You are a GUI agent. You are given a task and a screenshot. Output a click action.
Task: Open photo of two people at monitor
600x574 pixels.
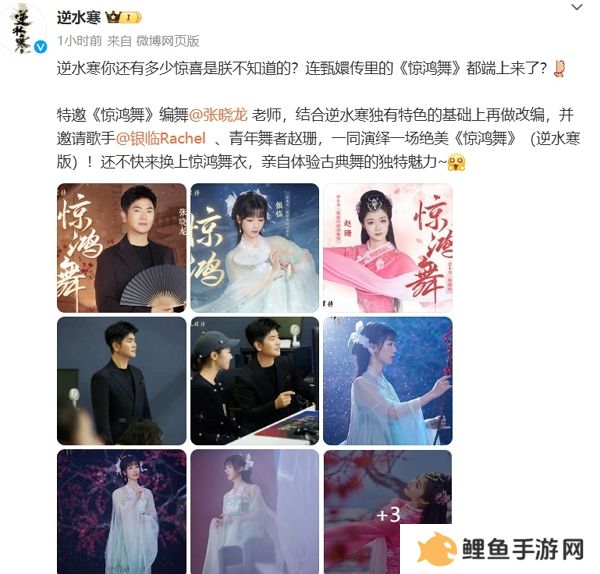click(x=254, y=381)
